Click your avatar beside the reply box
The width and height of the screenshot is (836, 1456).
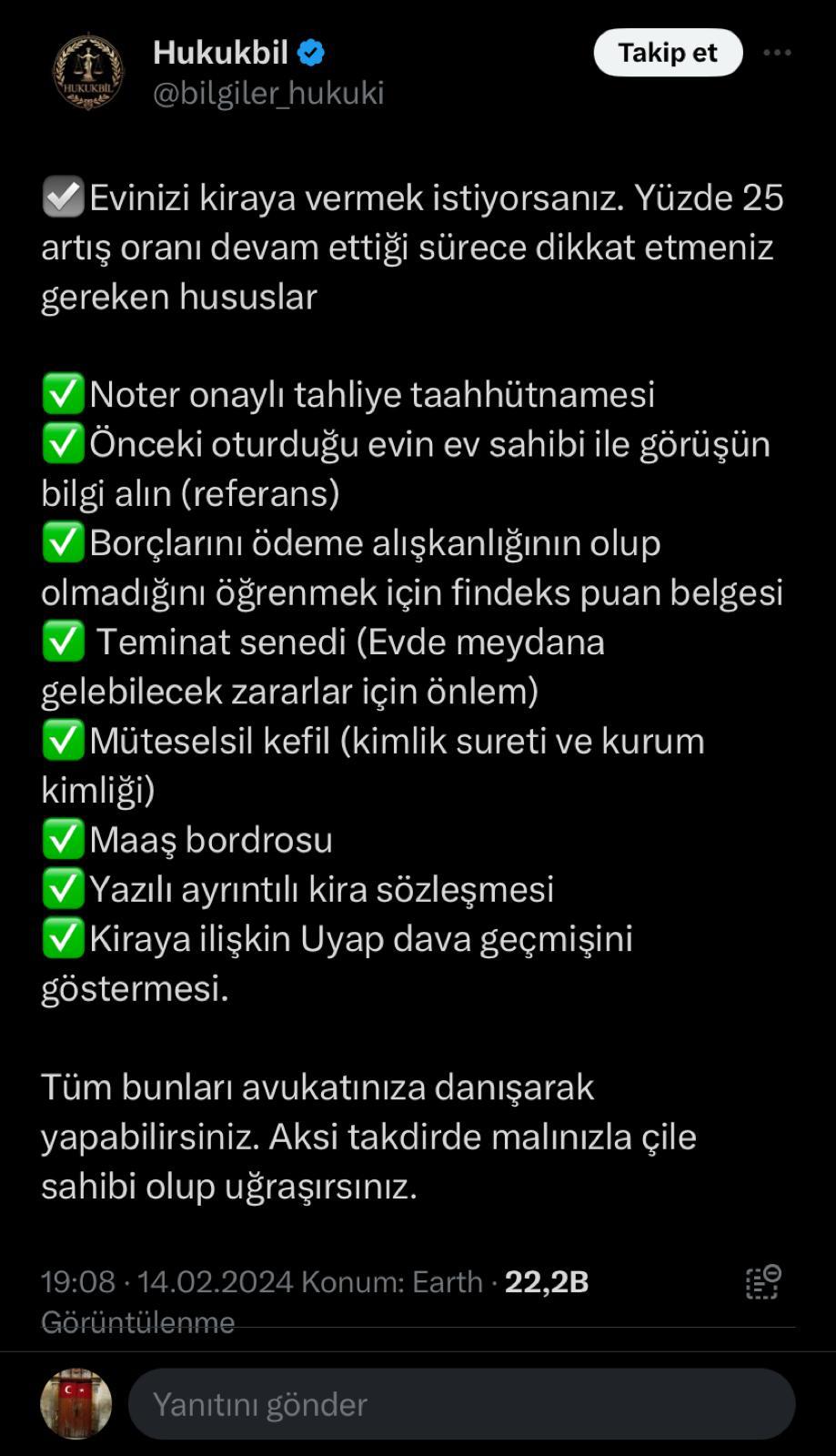coord(77,1404)
